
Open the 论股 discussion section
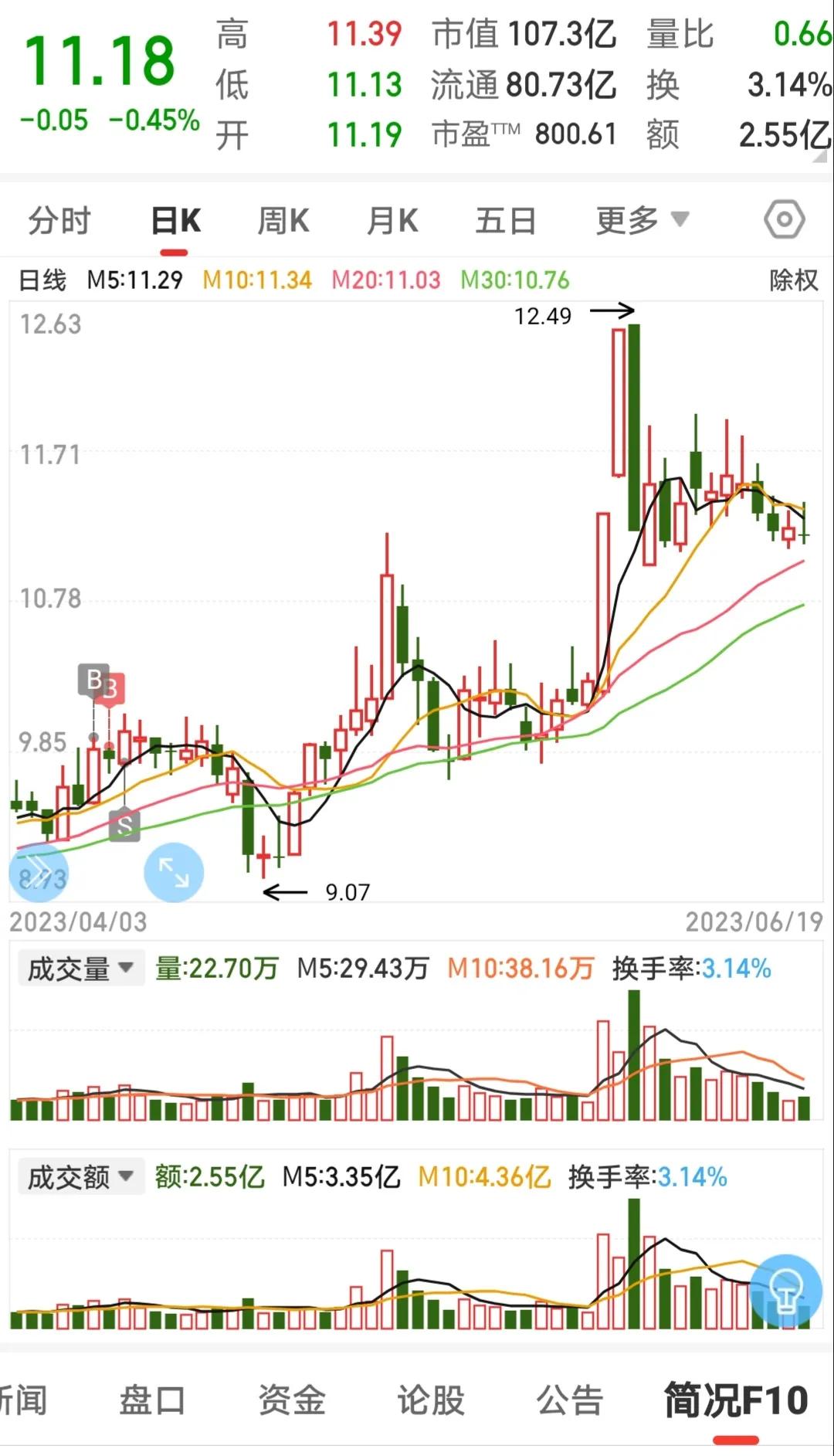pos(431,1400)
